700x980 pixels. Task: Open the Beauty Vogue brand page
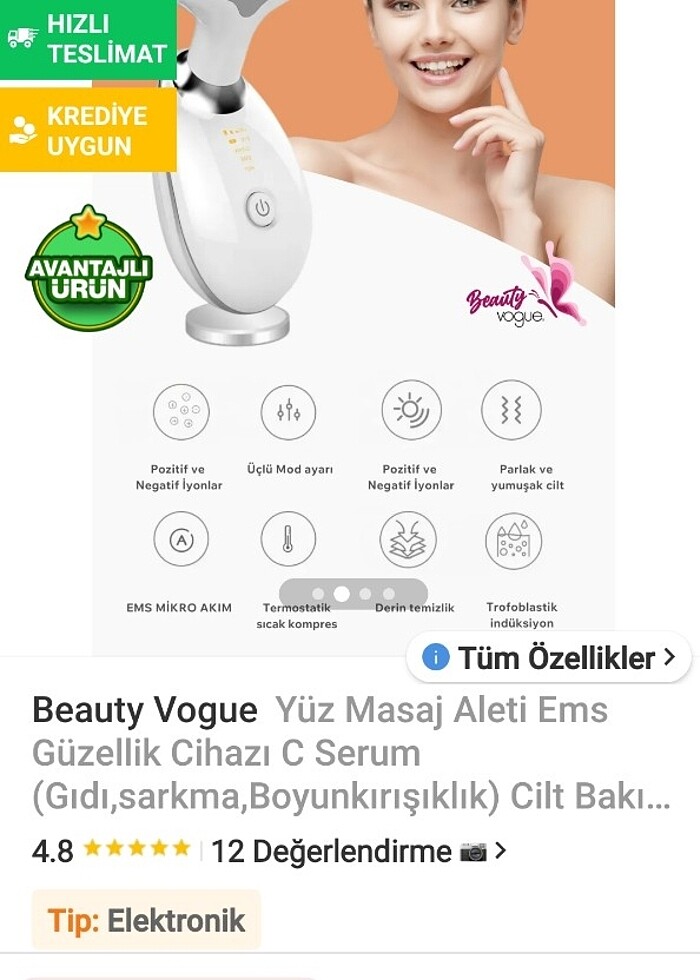tap(145, 711)
